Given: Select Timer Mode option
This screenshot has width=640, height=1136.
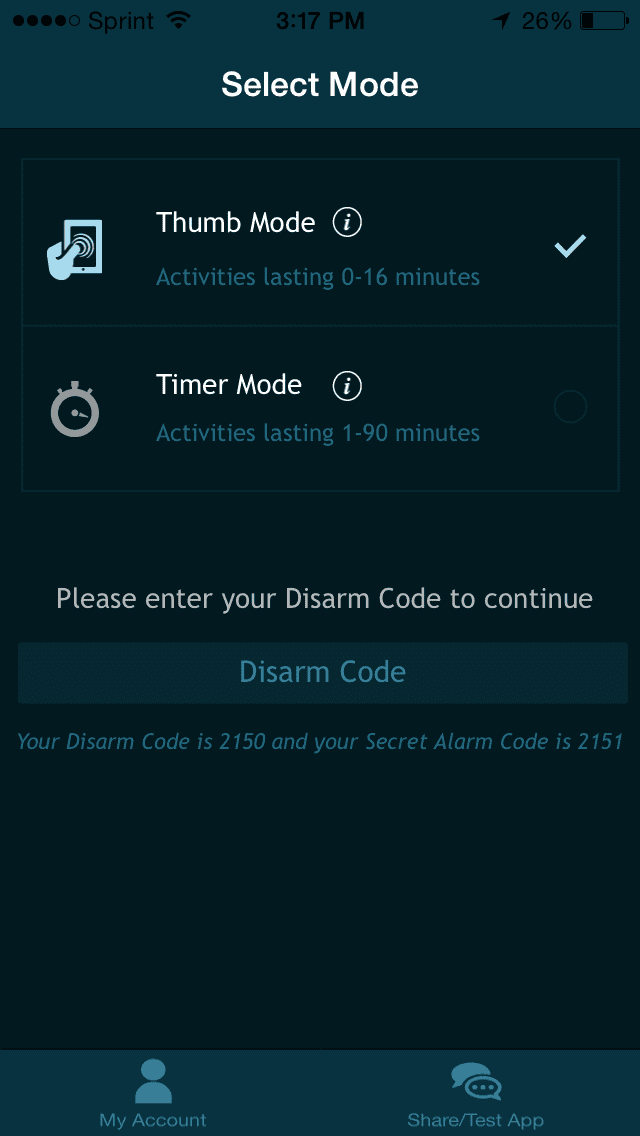Looking at the screenshot, I should coord(320,408).
